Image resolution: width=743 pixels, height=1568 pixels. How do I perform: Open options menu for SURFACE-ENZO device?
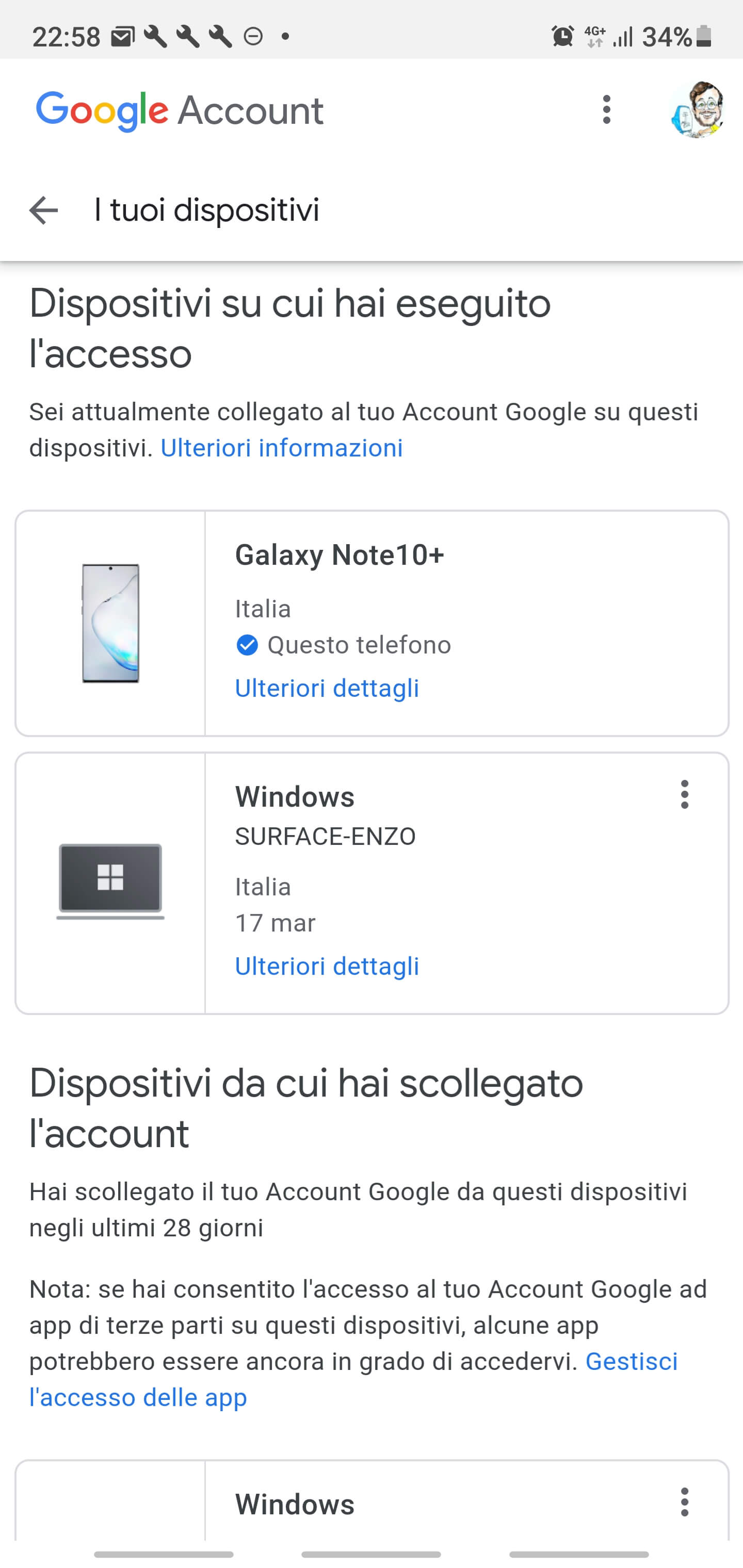tap(685, 794)
